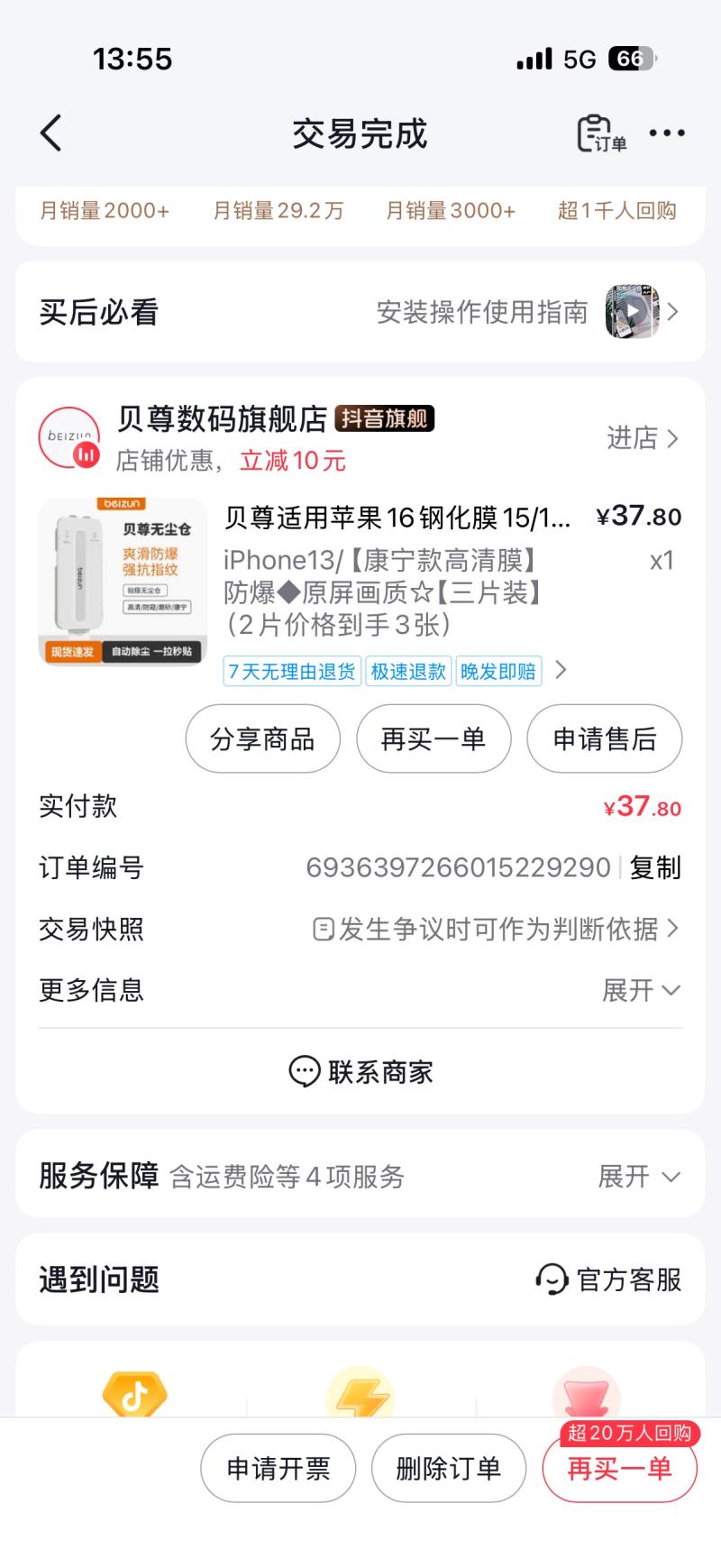Request after-sales with 申请售后
Image resolution: width=721 pixels, height=1568 pixels.
click(x=604, y=739)
